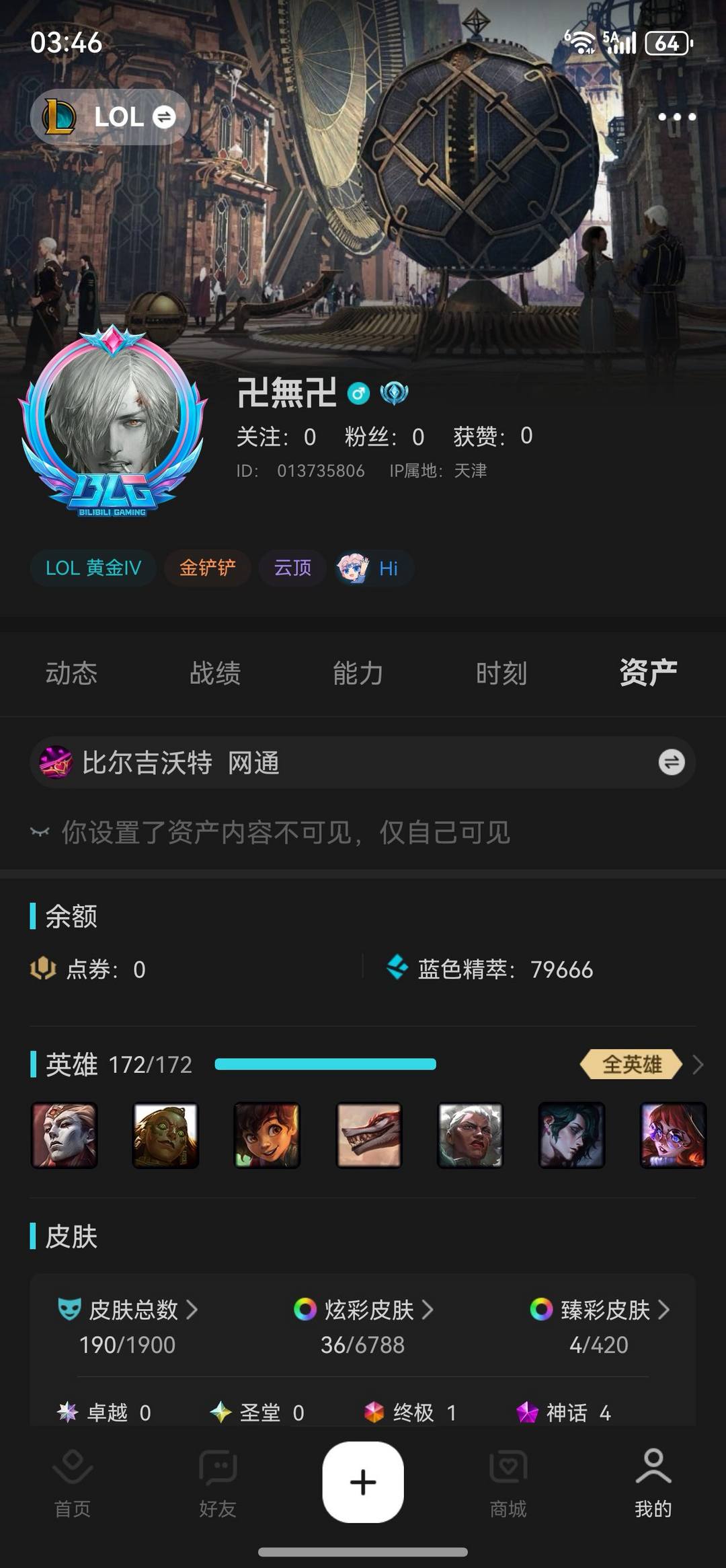Screen dimensions: 726x1568
Task: Open the 我的 tab
Action: point(653,1484)
